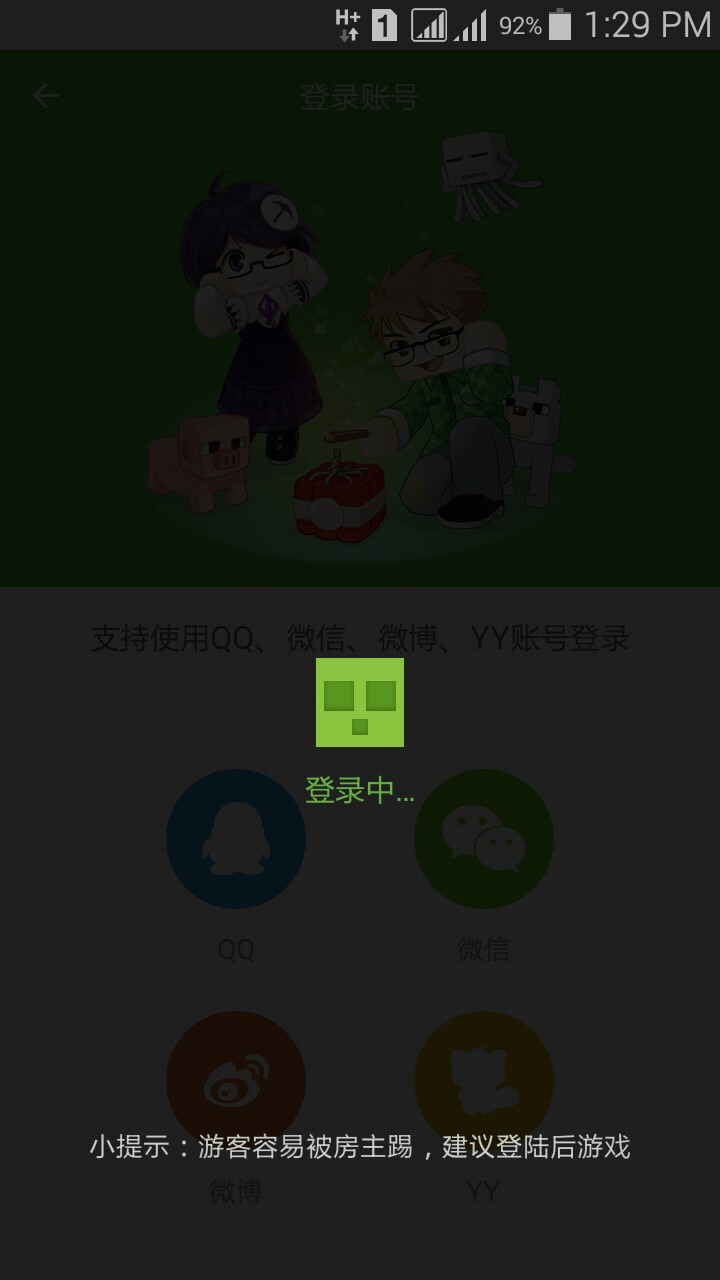
Task: Log in with QQ account
Action: tap(236, 838)
